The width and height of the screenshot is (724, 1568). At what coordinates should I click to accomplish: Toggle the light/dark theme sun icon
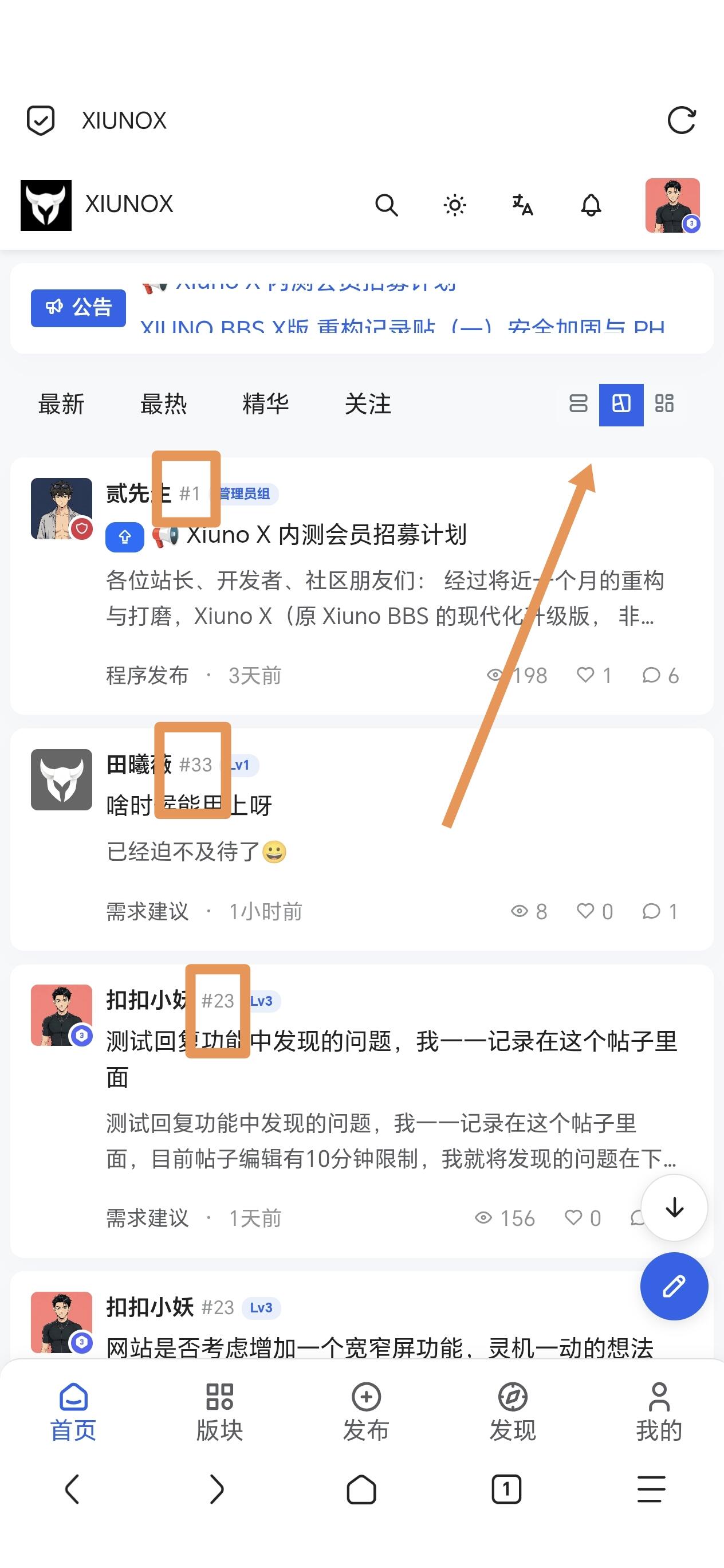click(454, 205)
